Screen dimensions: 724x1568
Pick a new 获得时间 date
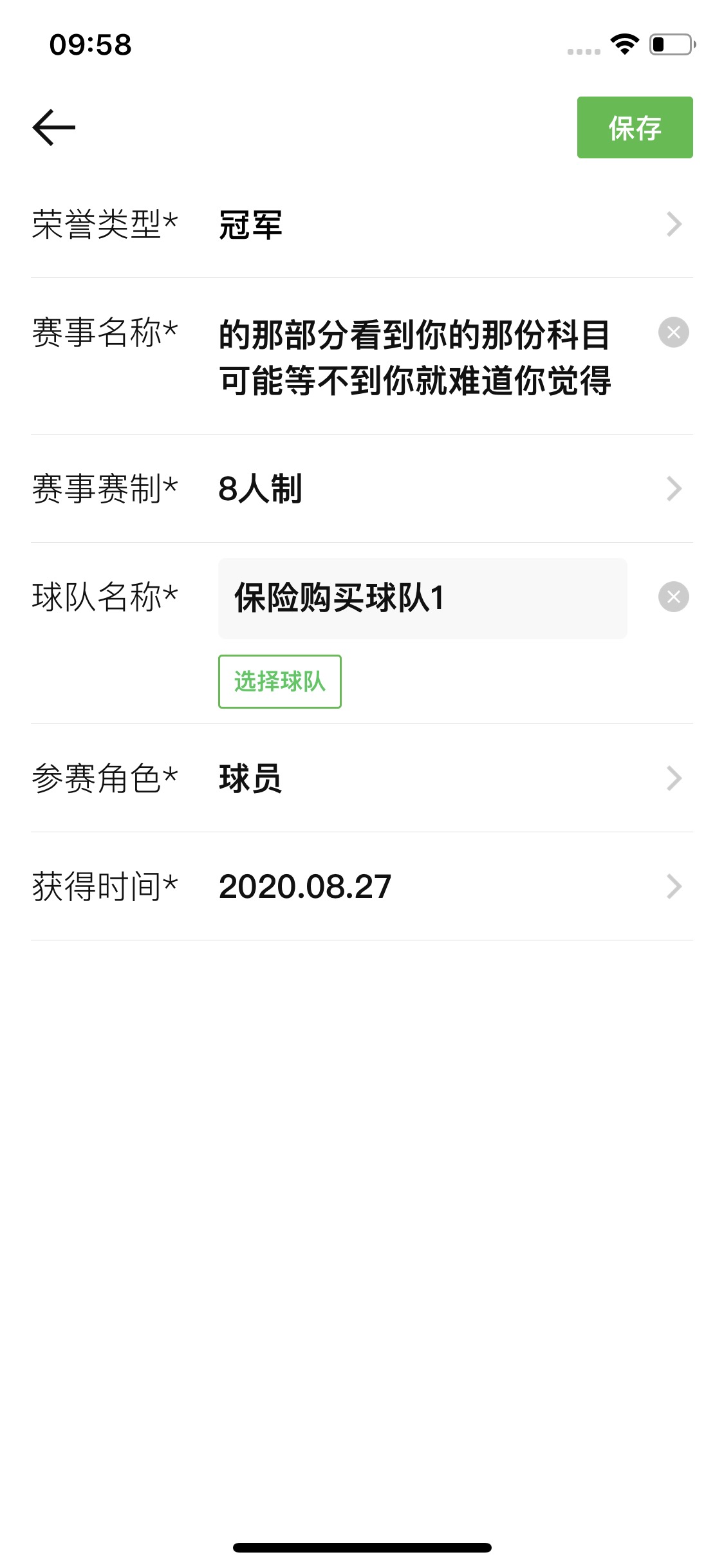tap(444, 886)
